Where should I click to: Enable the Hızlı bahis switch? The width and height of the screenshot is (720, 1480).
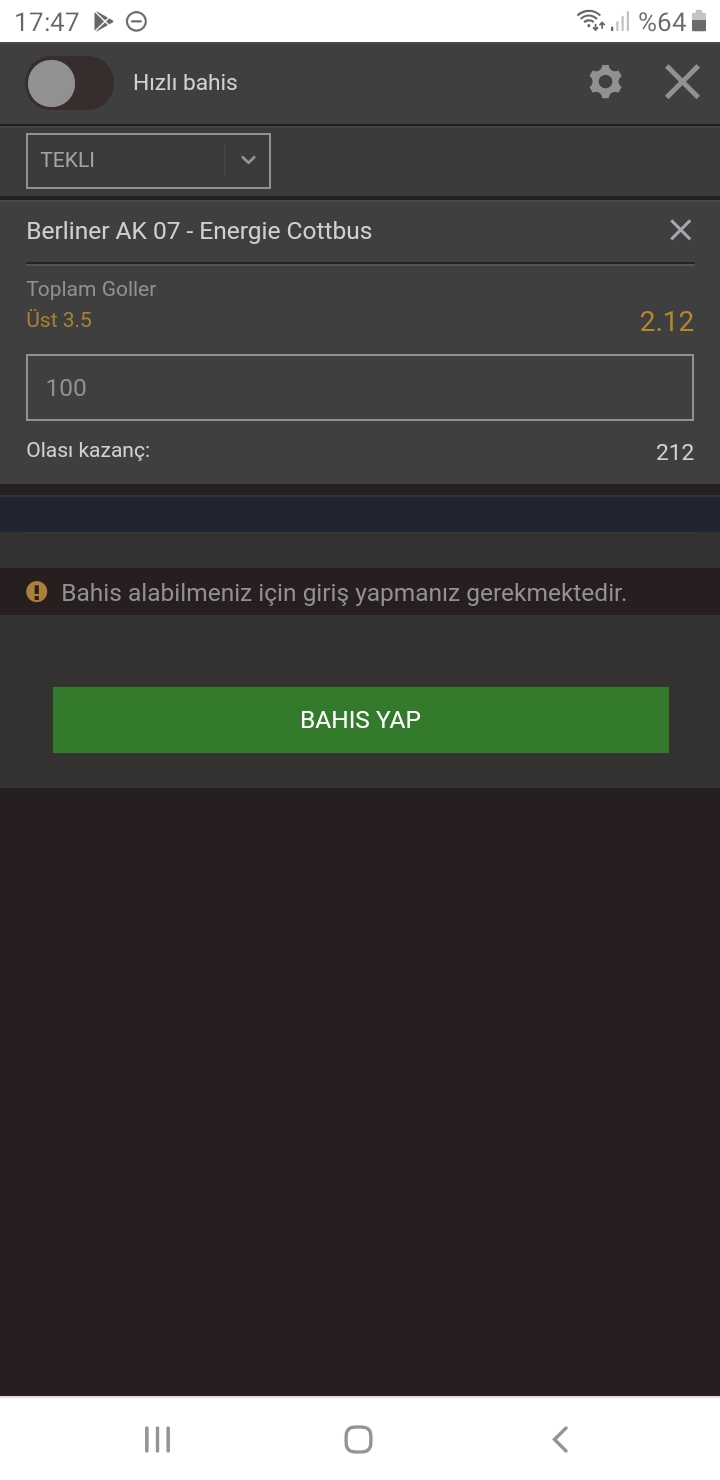(69, 83)
